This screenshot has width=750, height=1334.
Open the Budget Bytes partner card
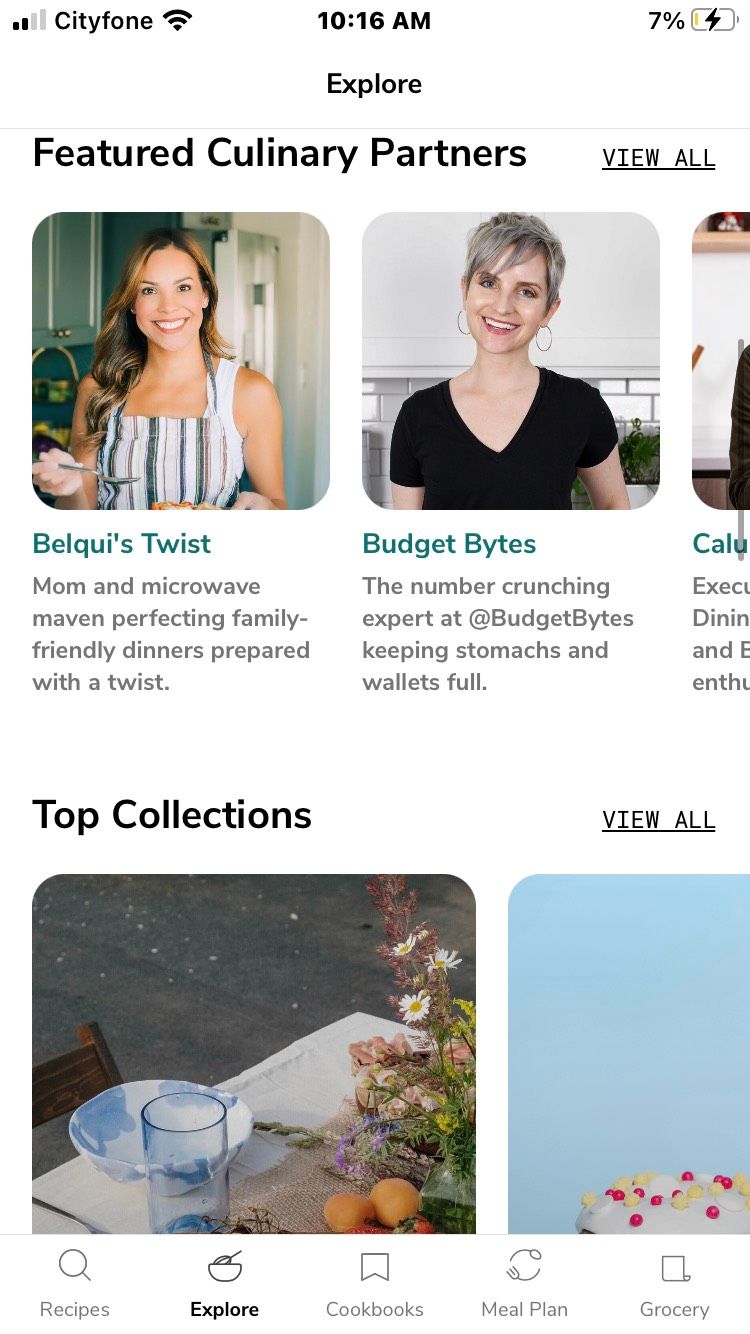(510, 361)
